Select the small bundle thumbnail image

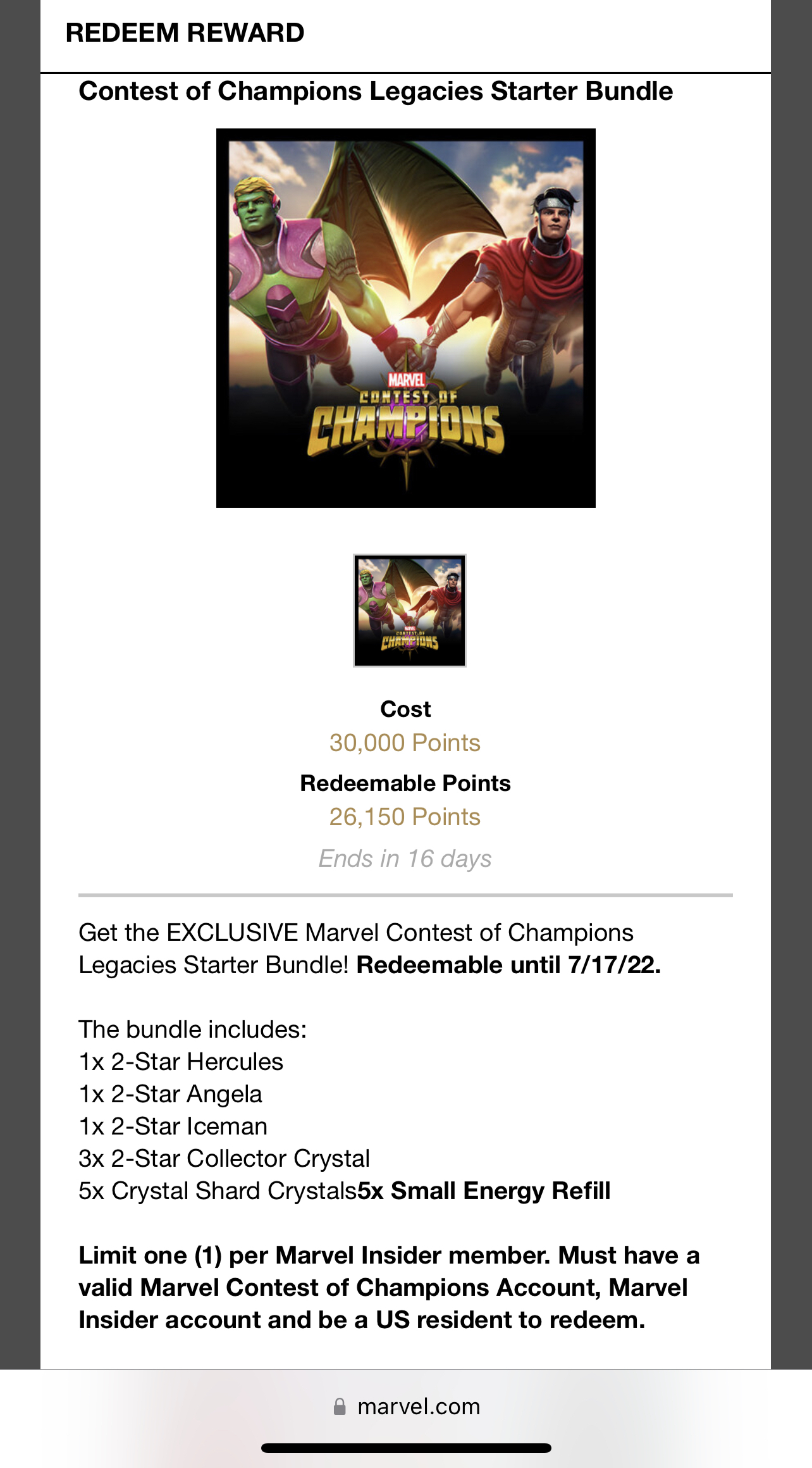pos(409,610)
